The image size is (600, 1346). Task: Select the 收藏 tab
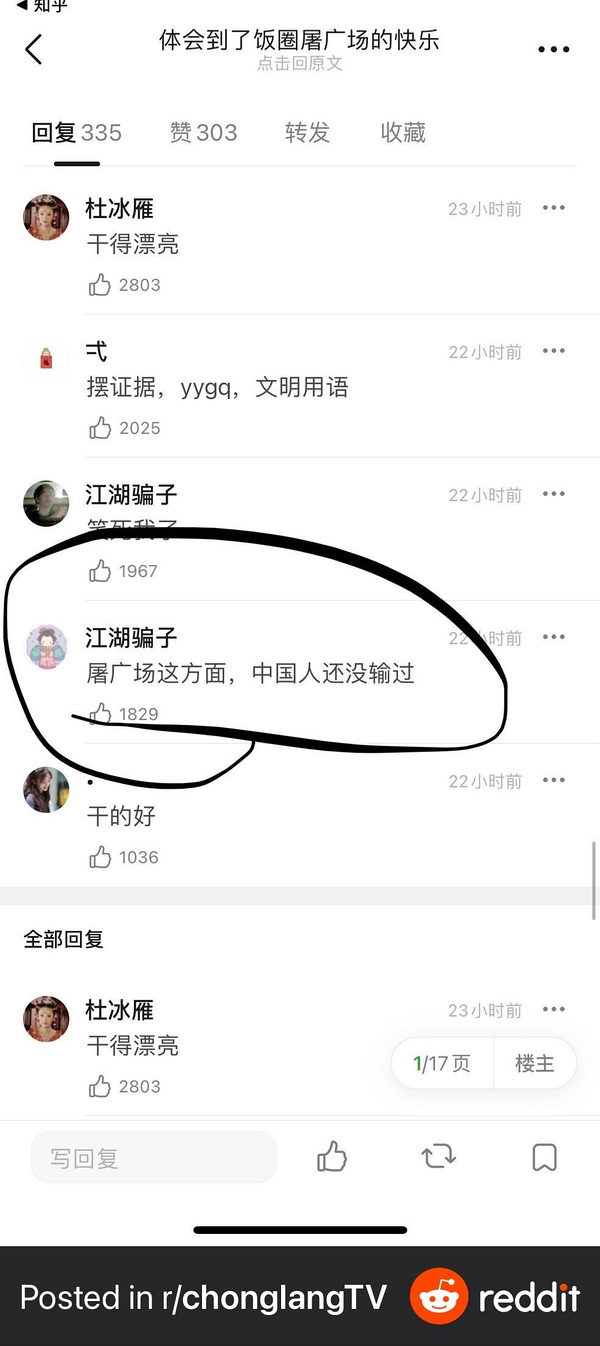pyautogui.click(x=403, y=133)
